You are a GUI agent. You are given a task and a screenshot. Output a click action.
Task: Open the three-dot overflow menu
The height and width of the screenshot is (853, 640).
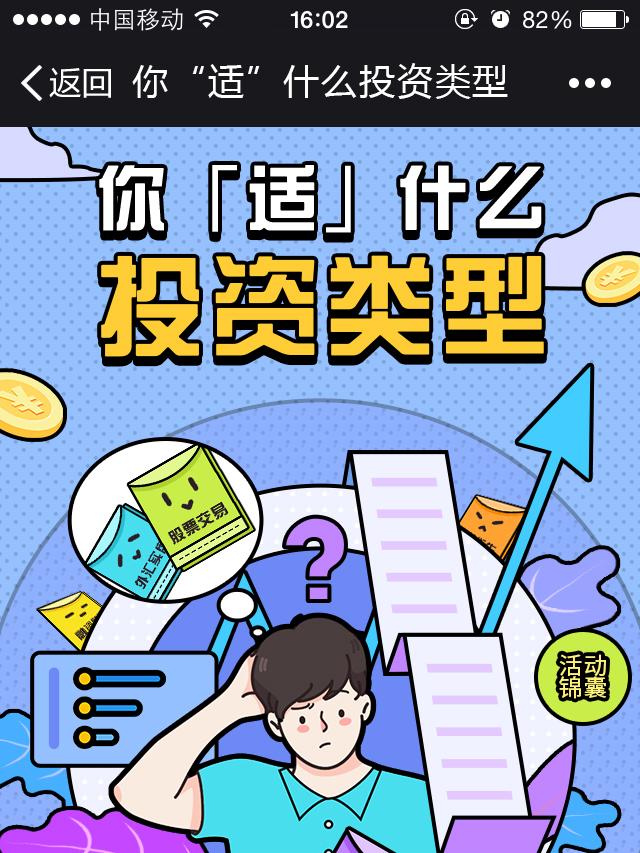589,83
